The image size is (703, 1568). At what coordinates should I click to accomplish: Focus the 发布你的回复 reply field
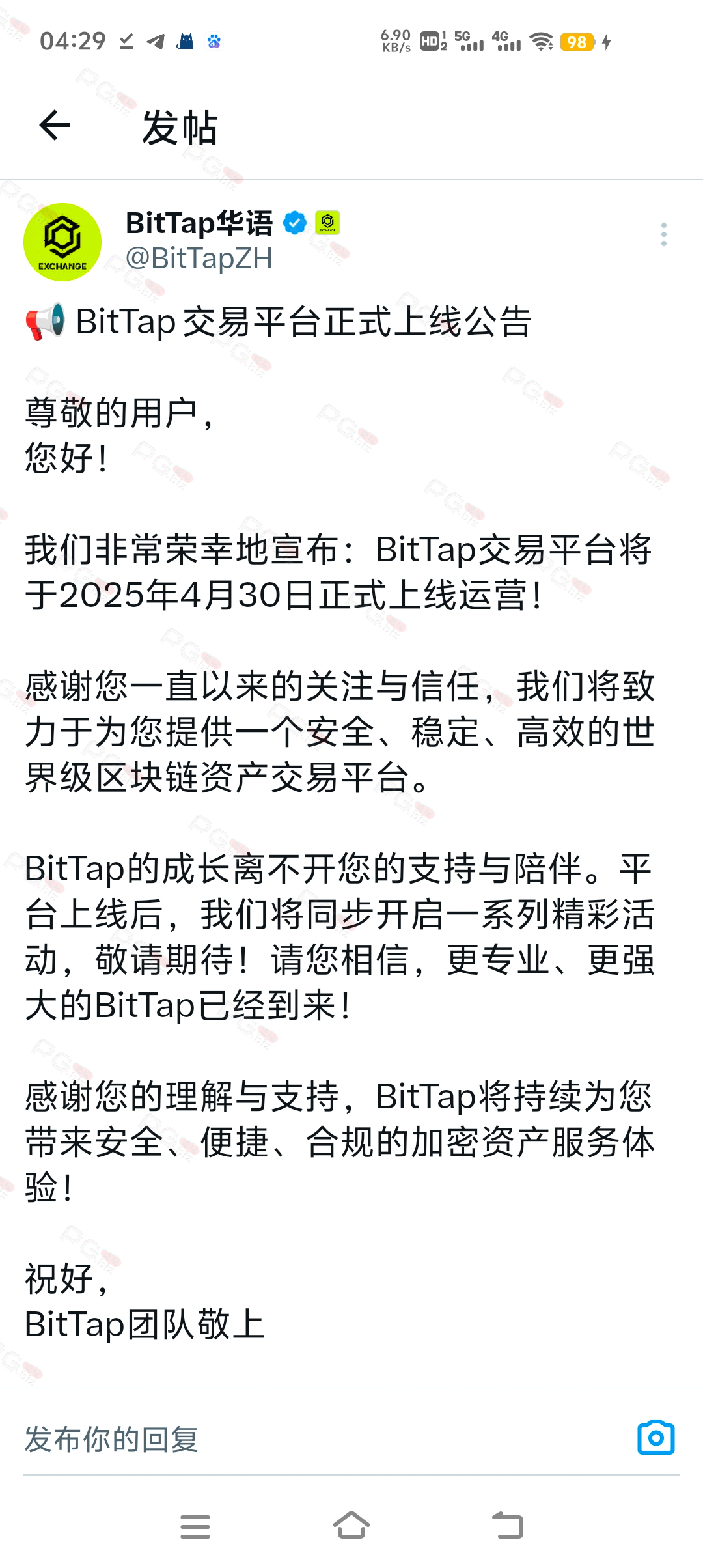312,1439
